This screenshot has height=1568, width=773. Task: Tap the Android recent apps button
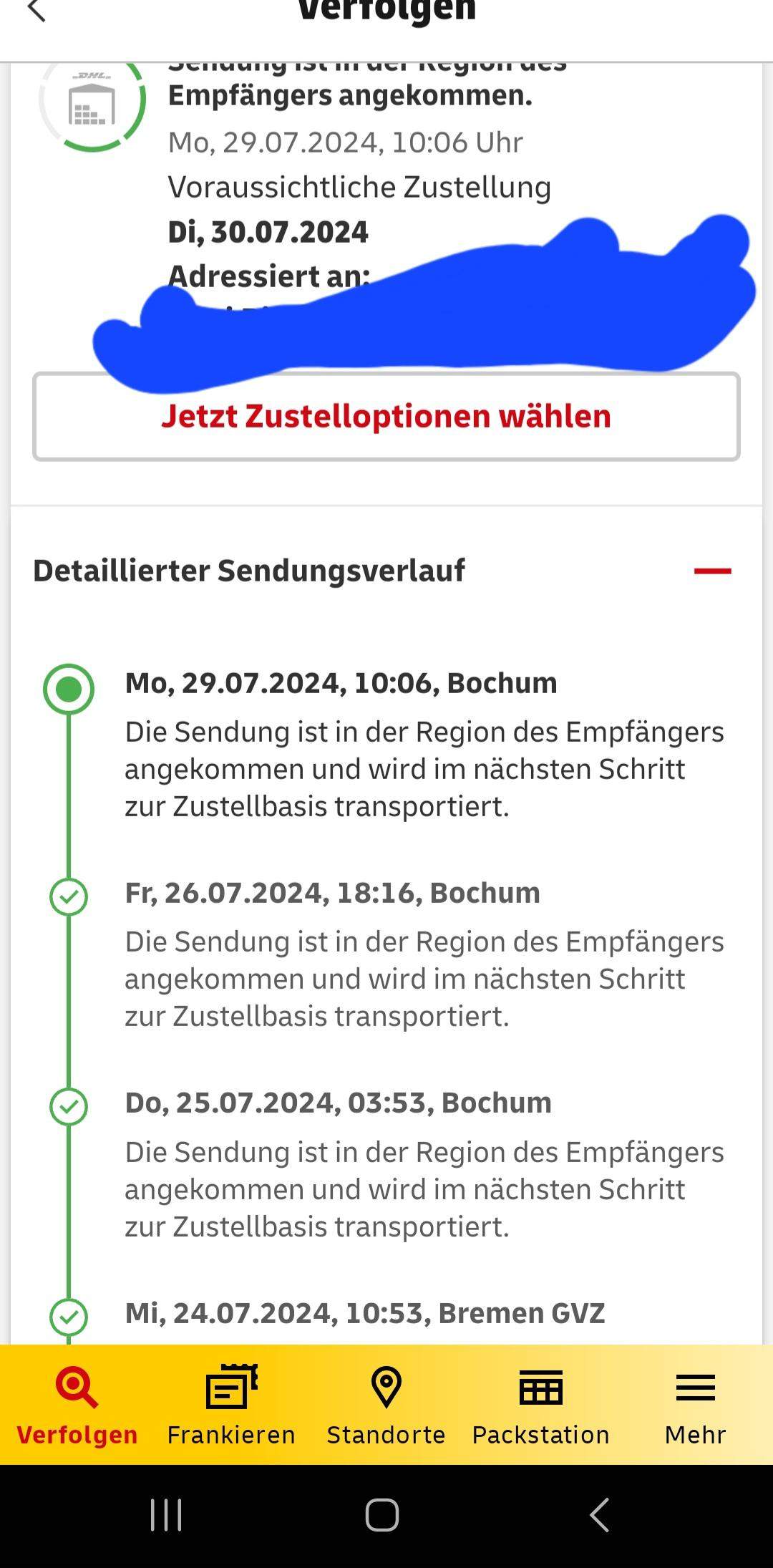click(x=166, y=1516)
